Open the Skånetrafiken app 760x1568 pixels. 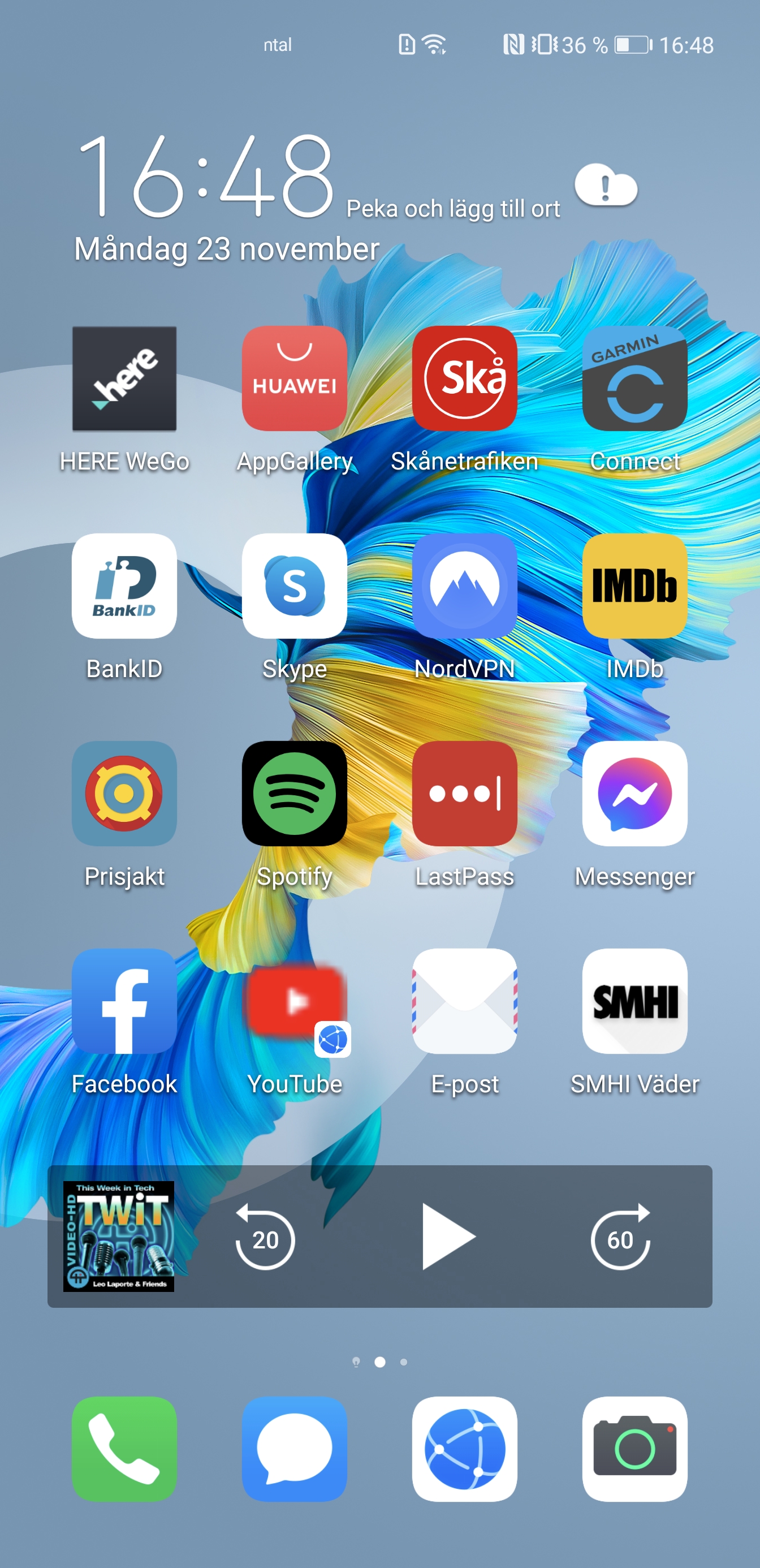464,378
